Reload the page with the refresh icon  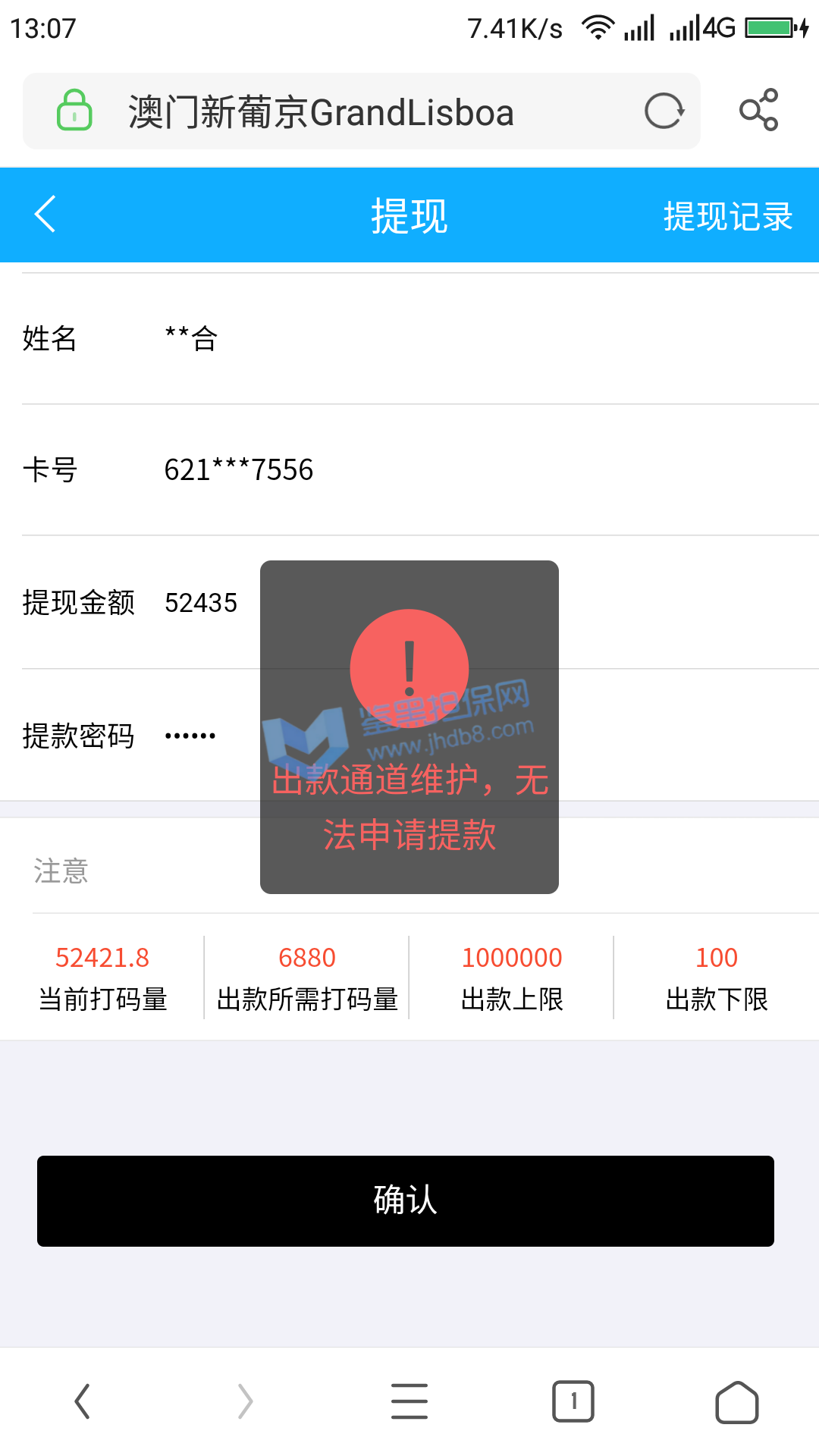[x=664, y=111]
